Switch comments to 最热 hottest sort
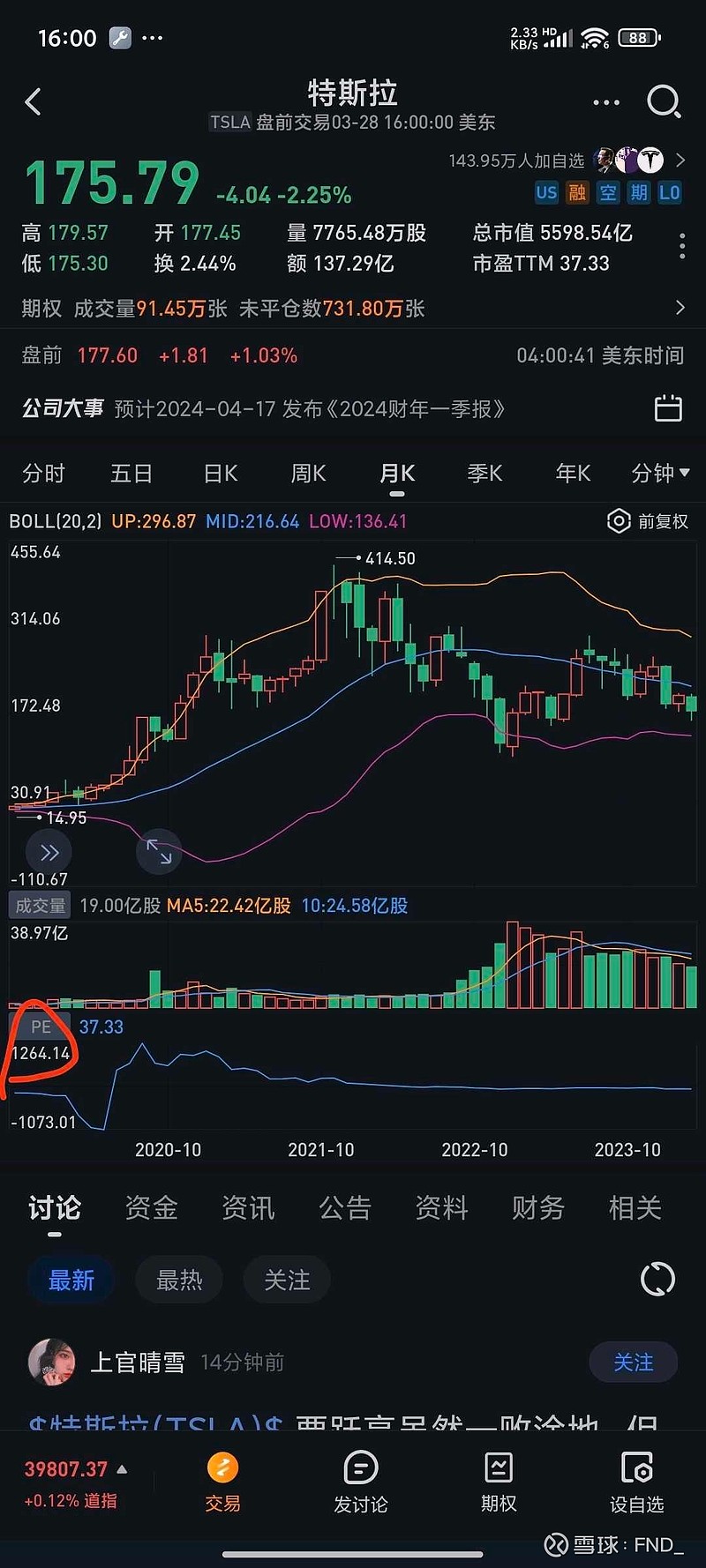Viewport: 706px width, 1568px height. [x=178, y=1279]
